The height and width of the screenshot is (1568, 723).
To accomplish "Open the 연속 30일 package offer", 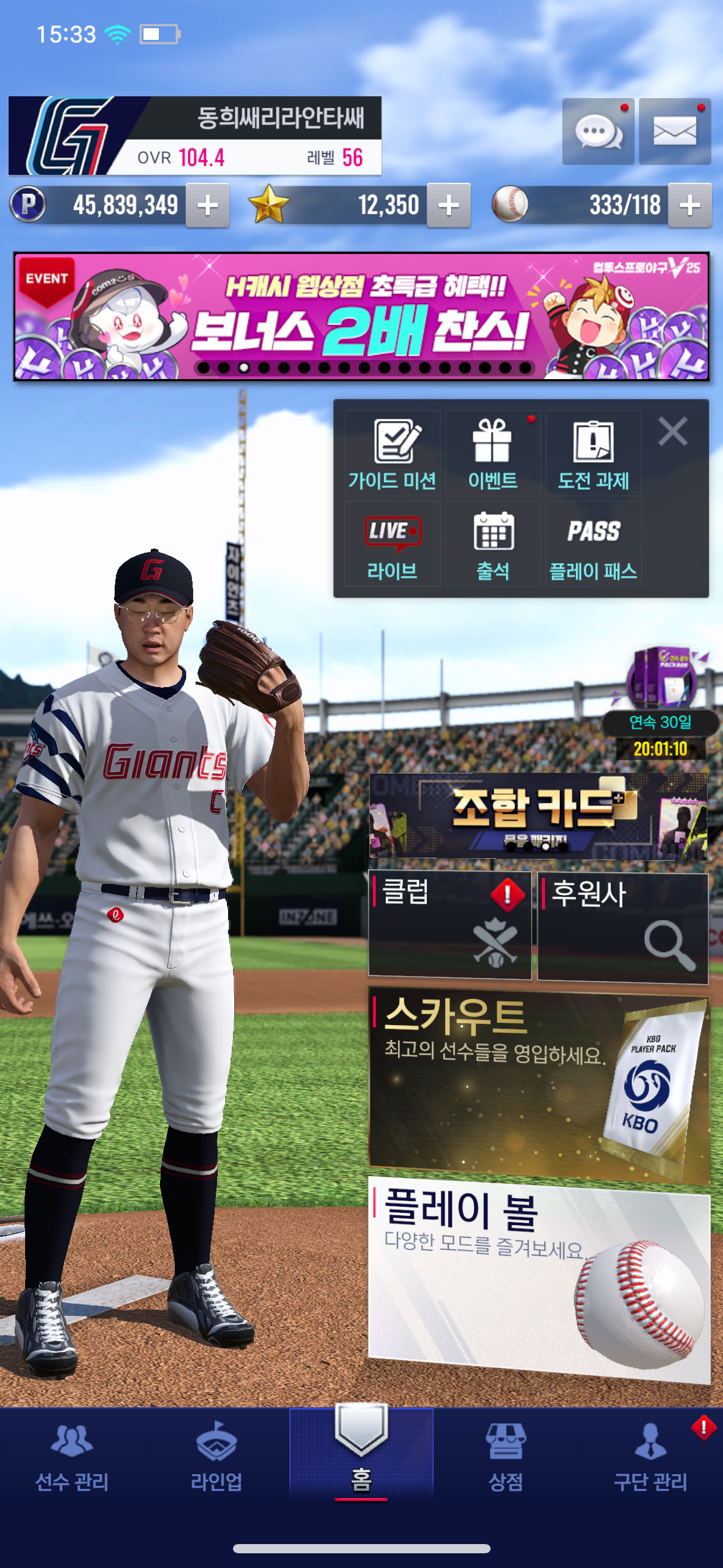I will point(660,703).
